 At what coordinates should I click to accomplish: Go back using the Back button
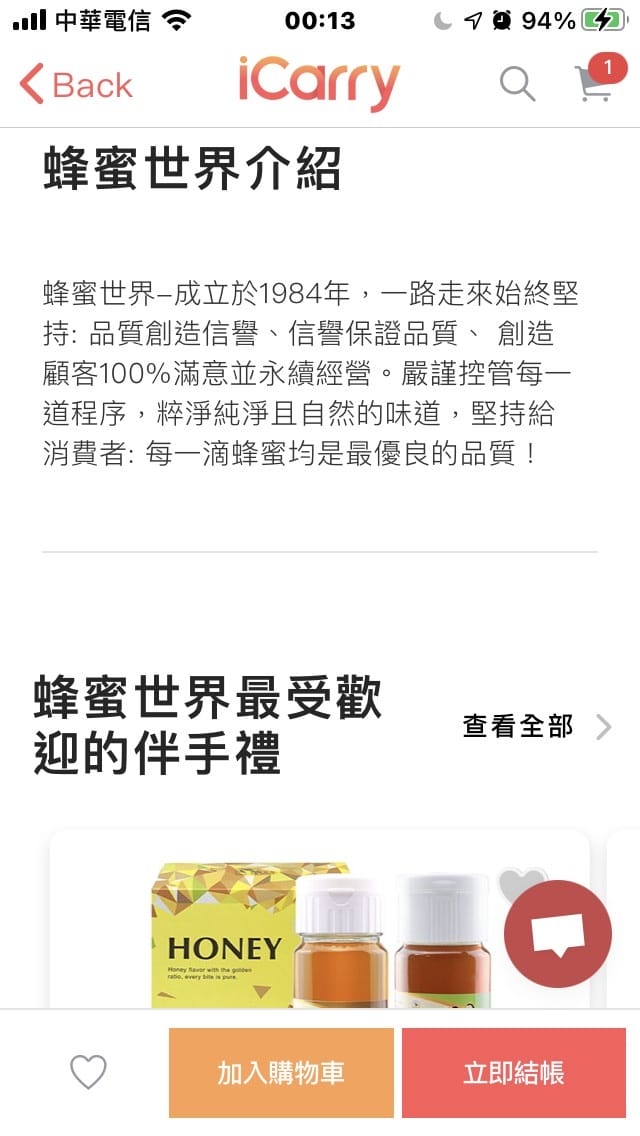pos(76,85)
